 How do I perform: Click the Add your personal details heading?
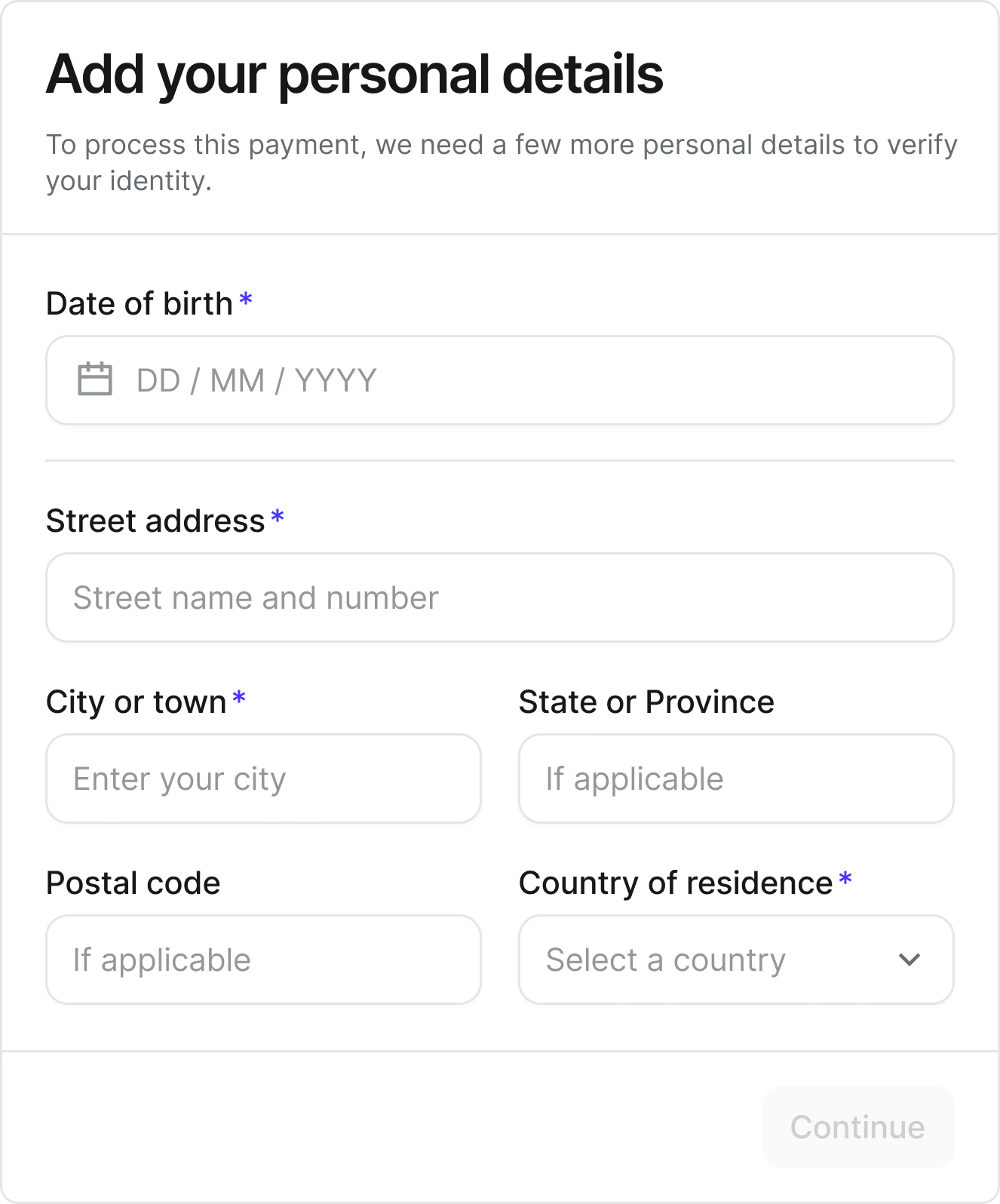(x=354, y=73)
